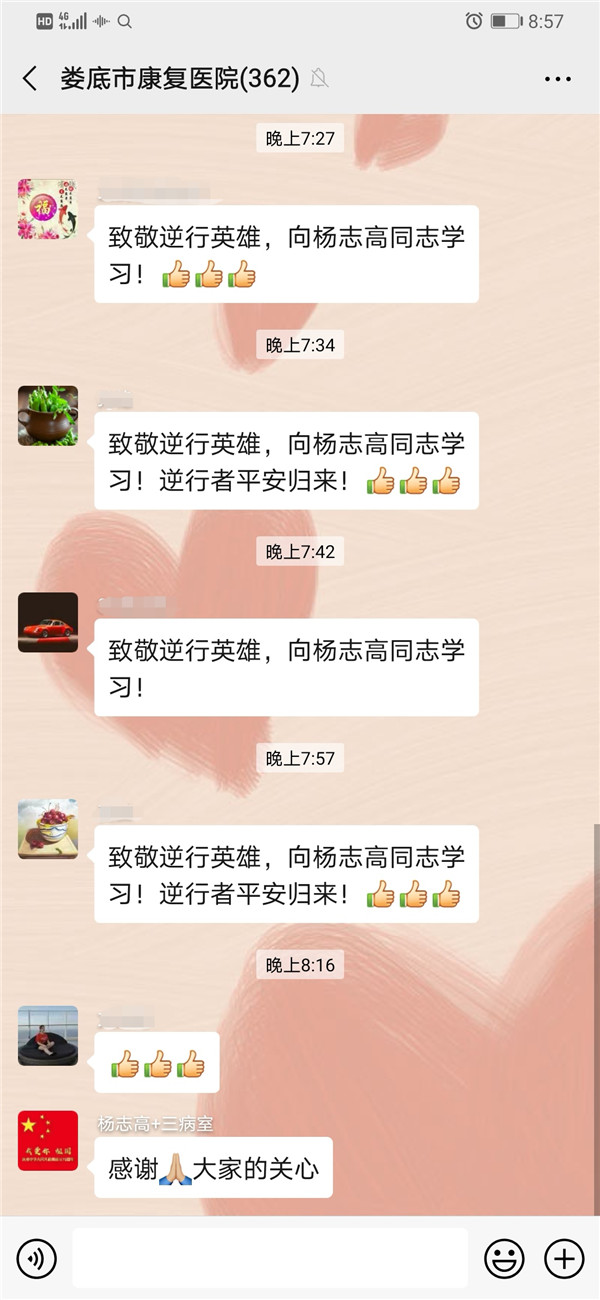The height and width of the screenshot is (1300, 600).
Task: Go back from the 娄底市康复医院 group chat
Action: coord(30,79)
